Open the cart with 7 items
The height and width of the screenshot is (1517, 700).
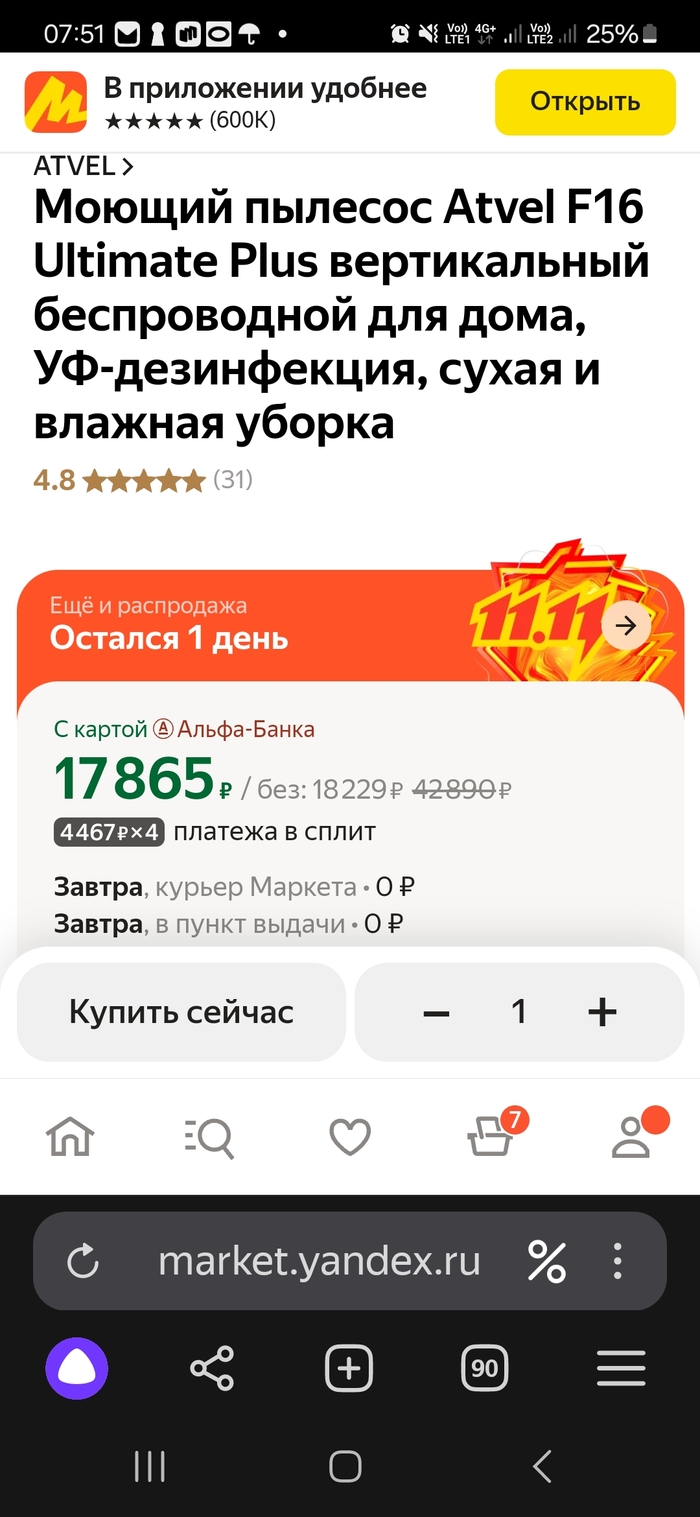point(491,1138)
